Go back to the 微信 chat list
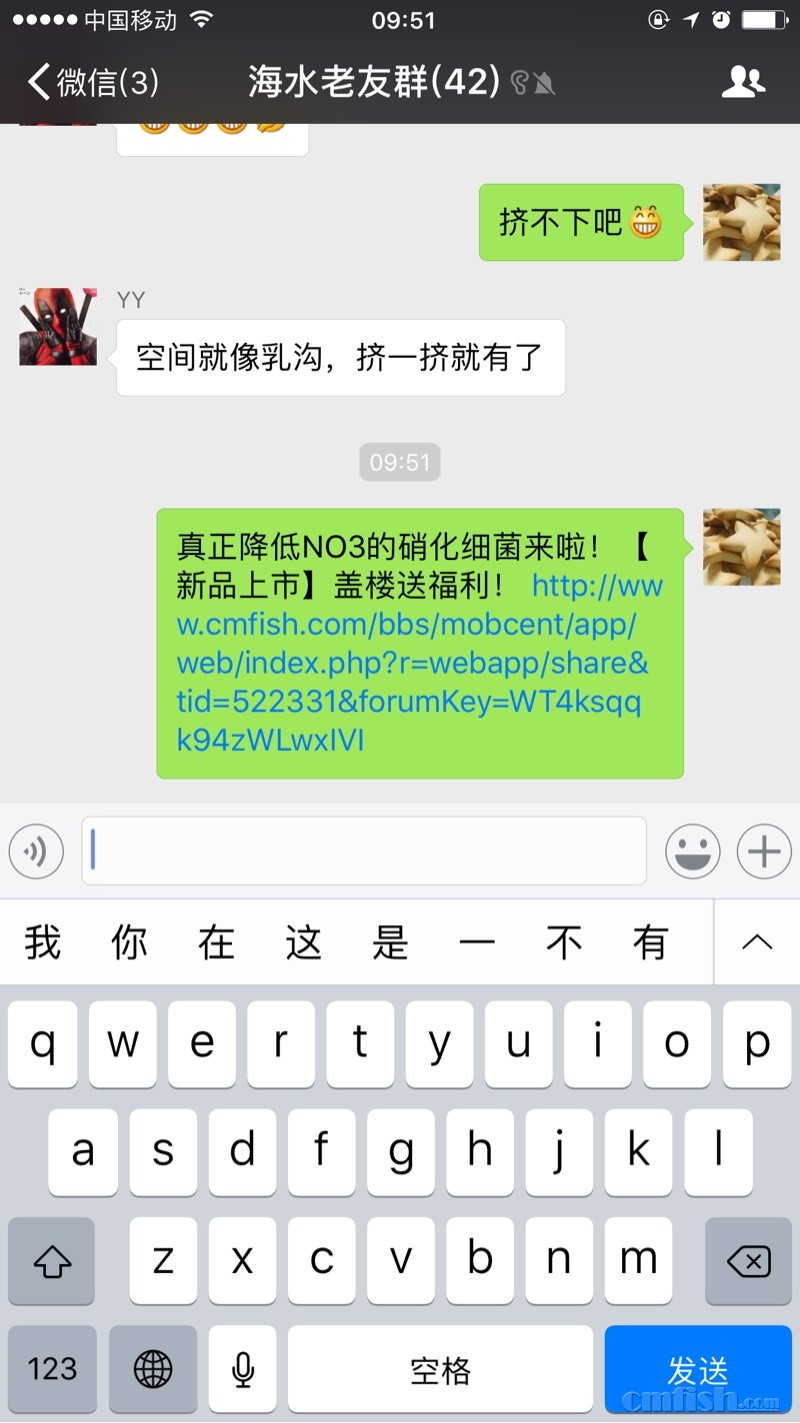This screenshot has width=800, height=1423. coord(92,82)
